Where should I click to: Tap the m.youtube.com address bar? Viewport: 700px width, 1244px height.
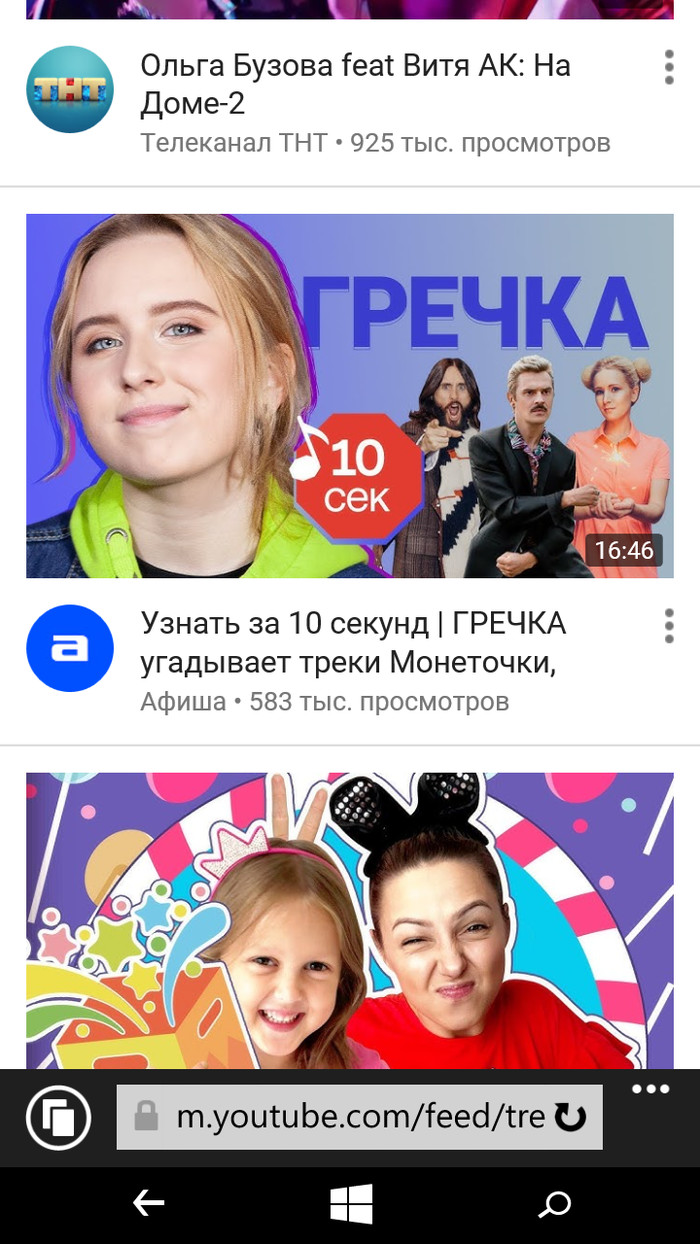coord(345,1117)
